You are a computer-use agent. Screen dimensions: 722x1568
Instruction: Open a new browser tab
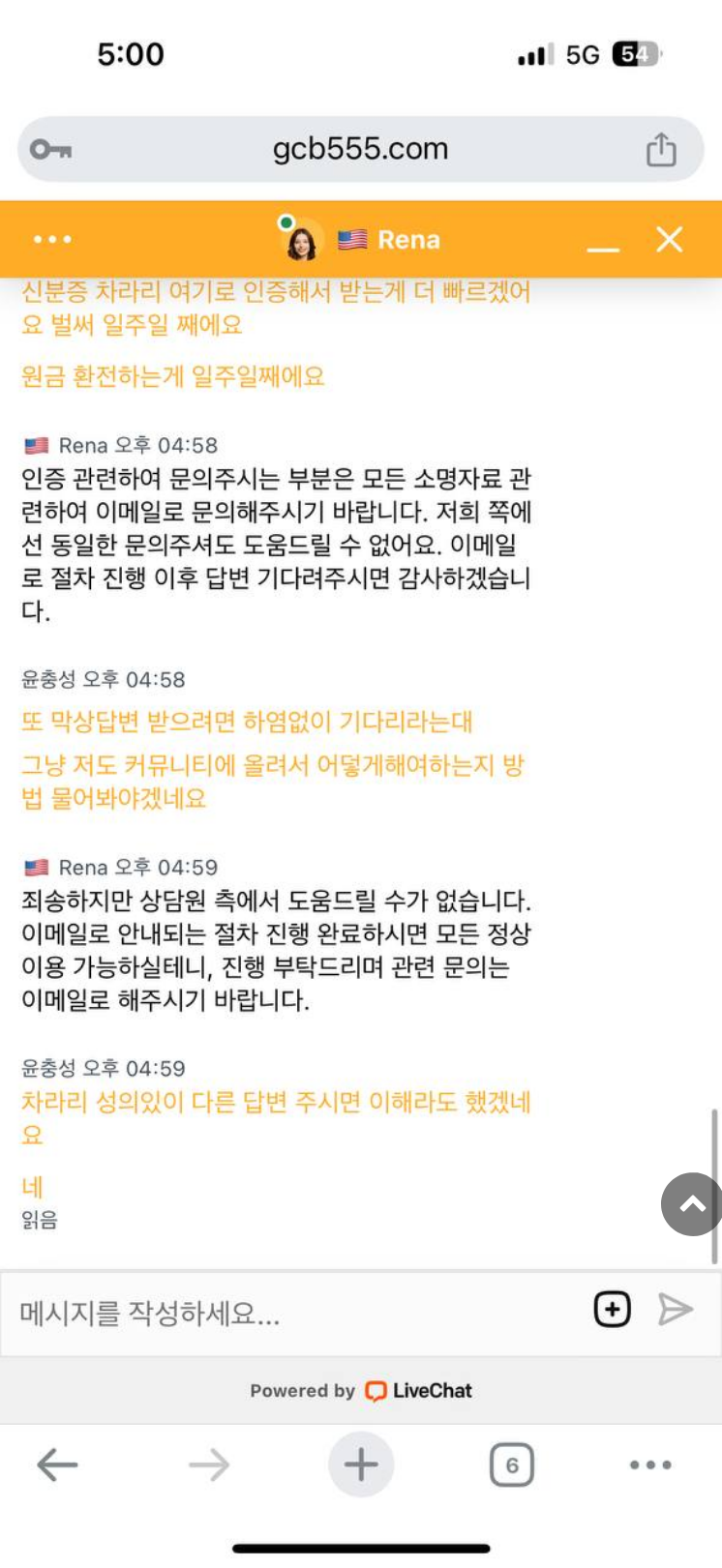[x=361, y=1464]
